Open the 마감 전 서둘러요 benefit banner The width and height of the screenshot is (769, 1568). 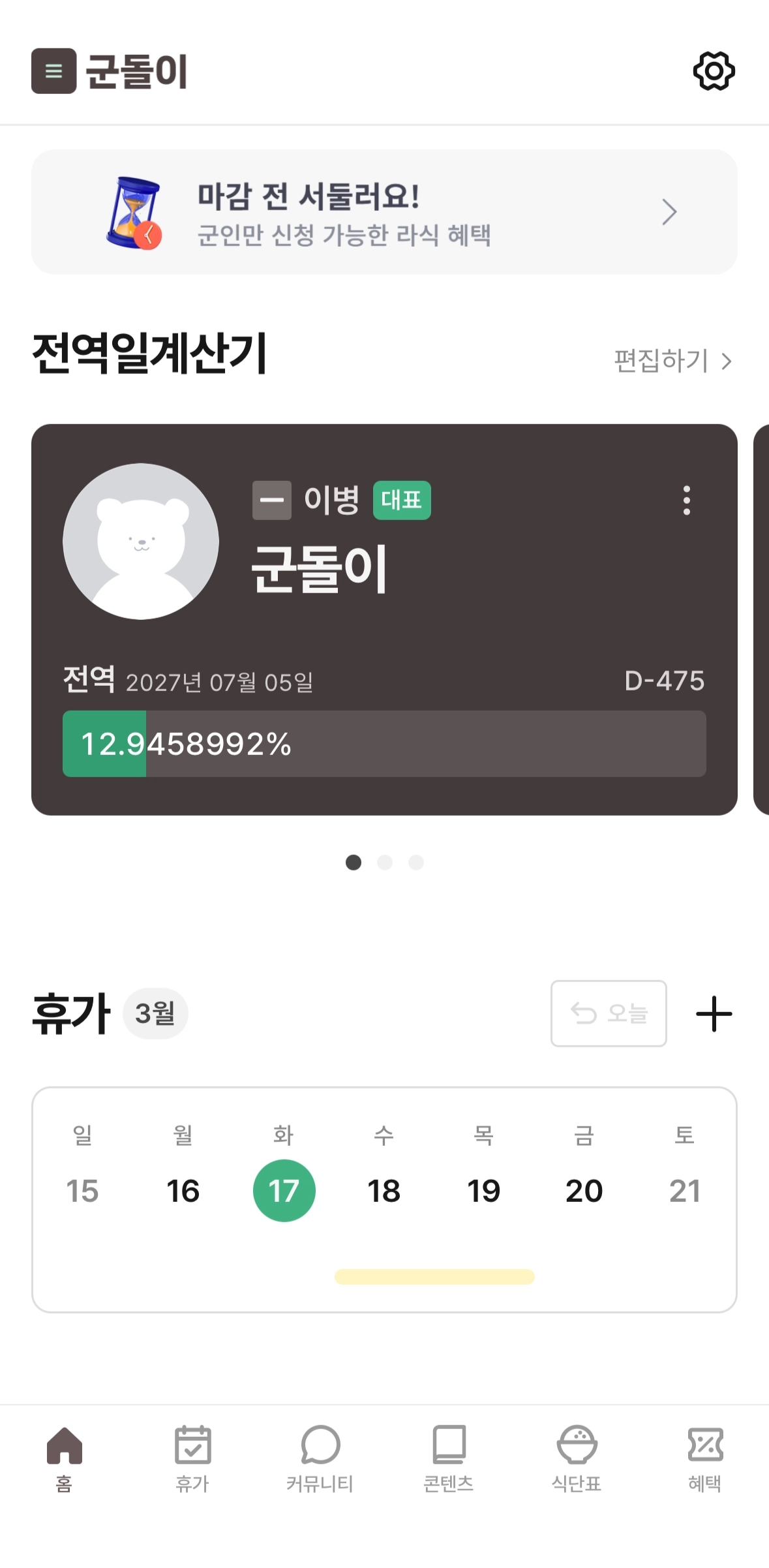pyautogui.click(x=384, y=212)
